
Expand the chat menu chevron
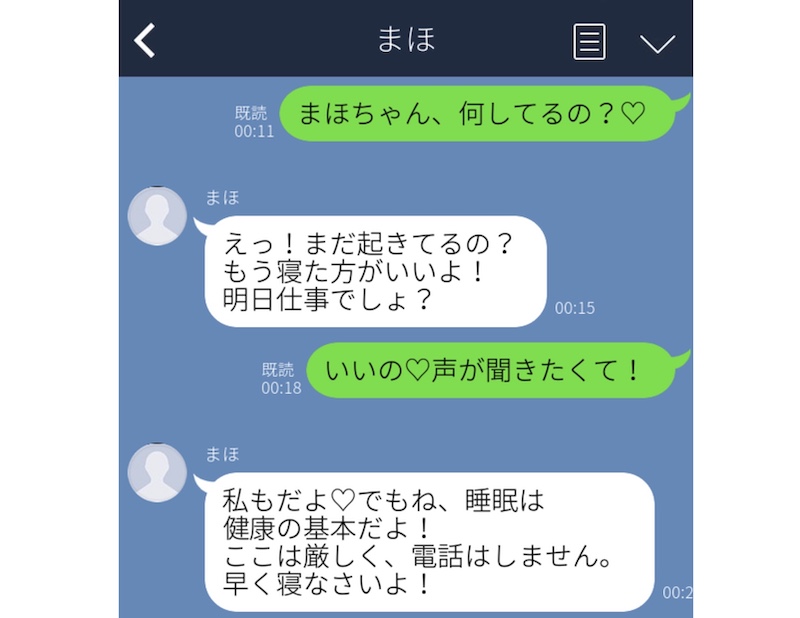pyautogui.click(x=657, y=43)
